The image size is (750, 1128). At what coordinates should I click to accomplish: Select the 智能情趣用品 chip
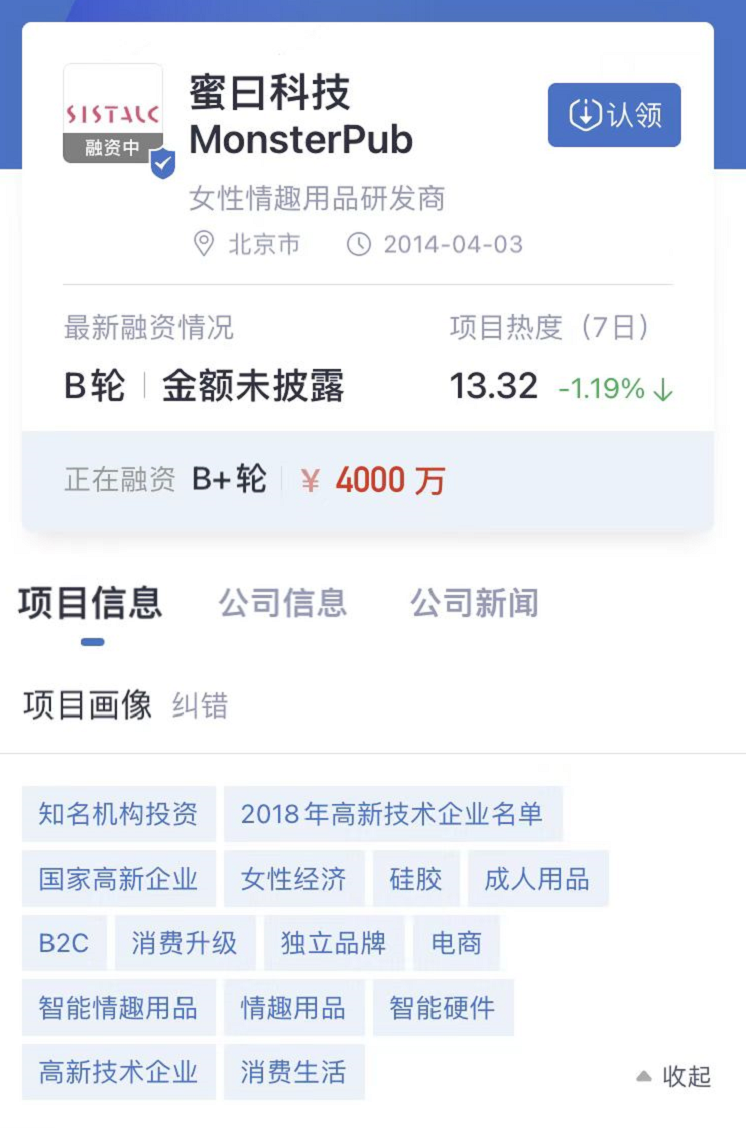pos(118,1008)
